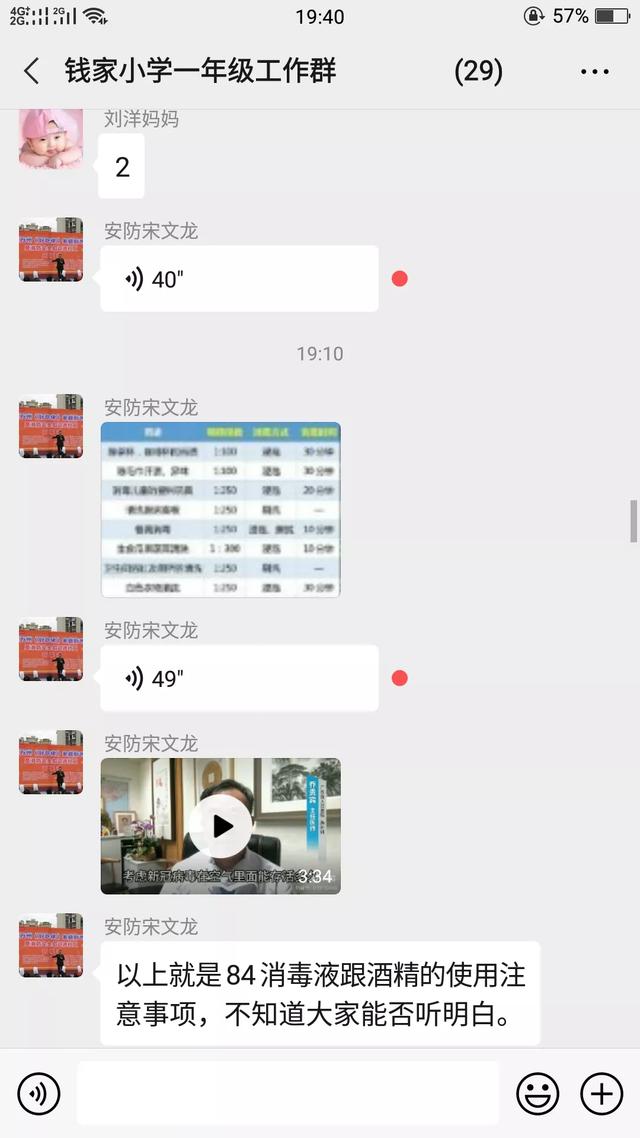Viewport: 640px width, 1138px height.
Task: Open the group chat overflow menu
Action: (594, 71)
